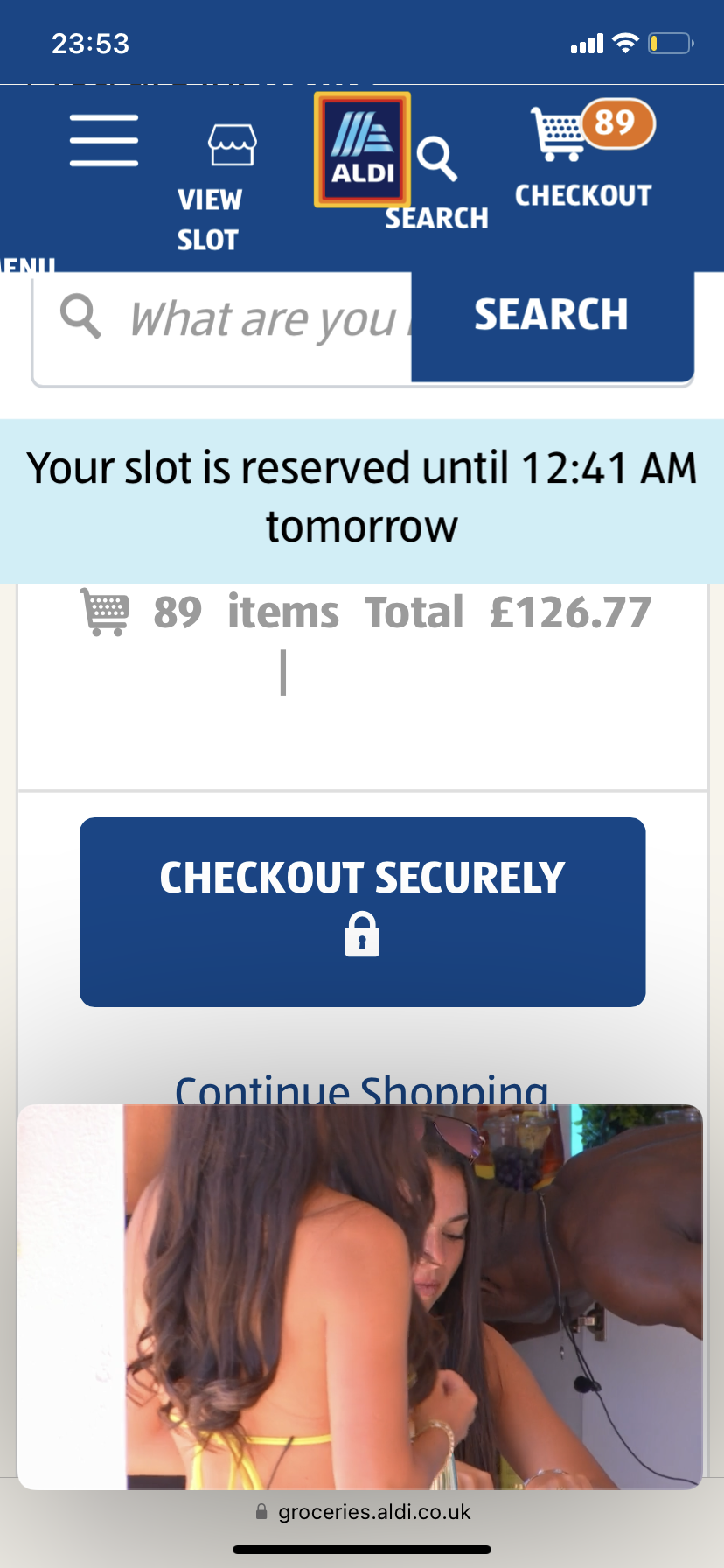Open the picture-in-picture video overlay
Viewport: 724px width, 1568px height.
[360, 1296]
